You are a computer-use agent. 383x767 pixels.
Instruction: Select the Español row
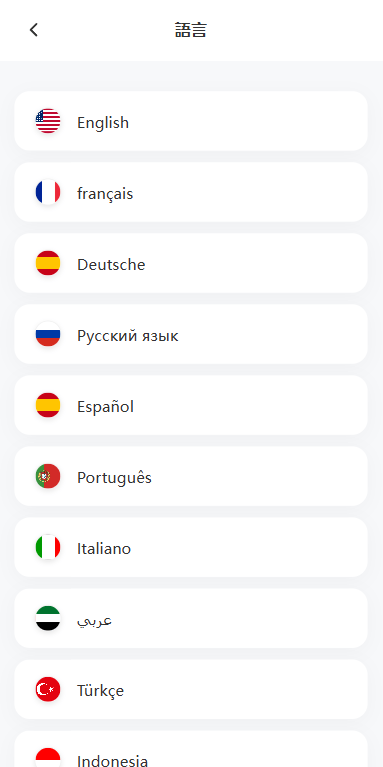[x=191, y=405]
